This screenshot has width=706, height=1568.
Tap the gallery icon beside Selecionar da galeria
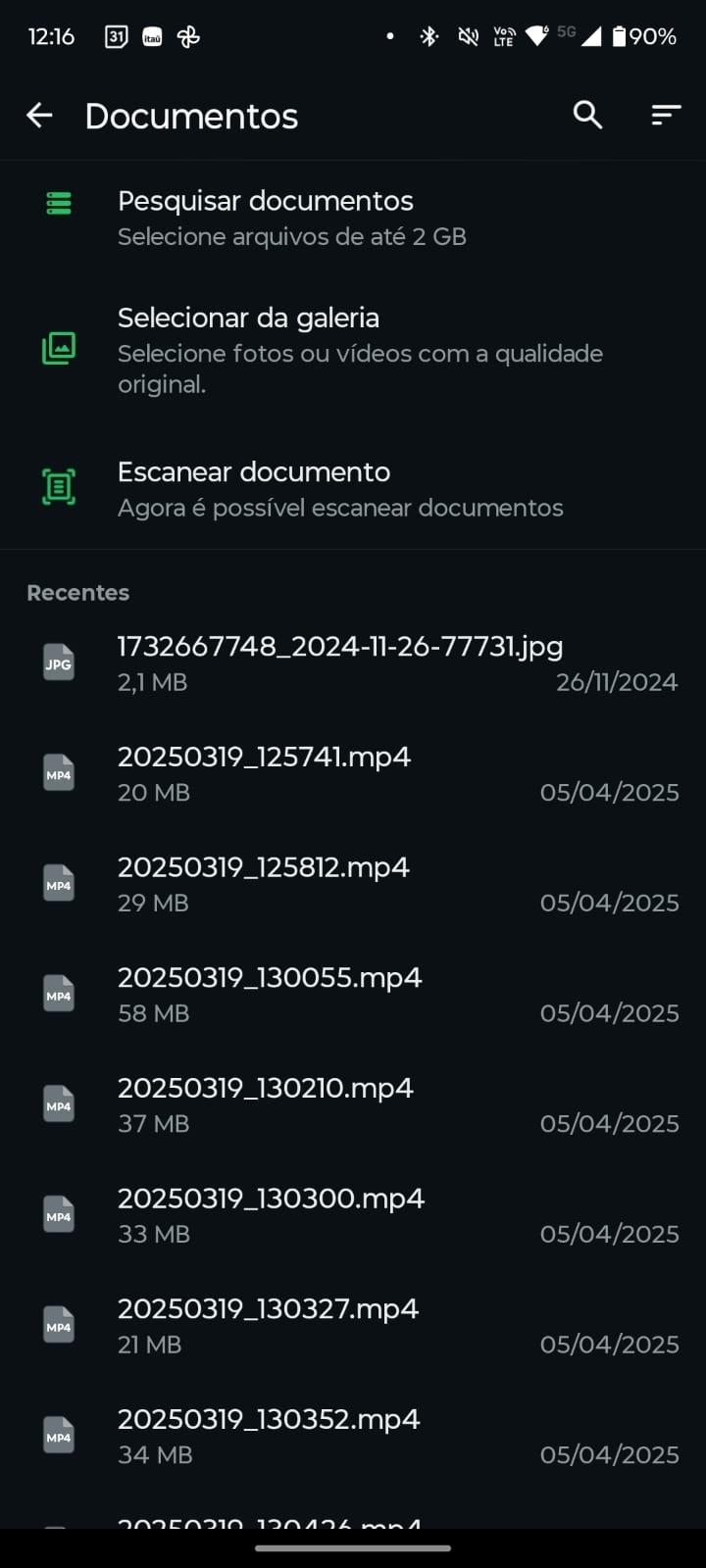tap(59, 348)
